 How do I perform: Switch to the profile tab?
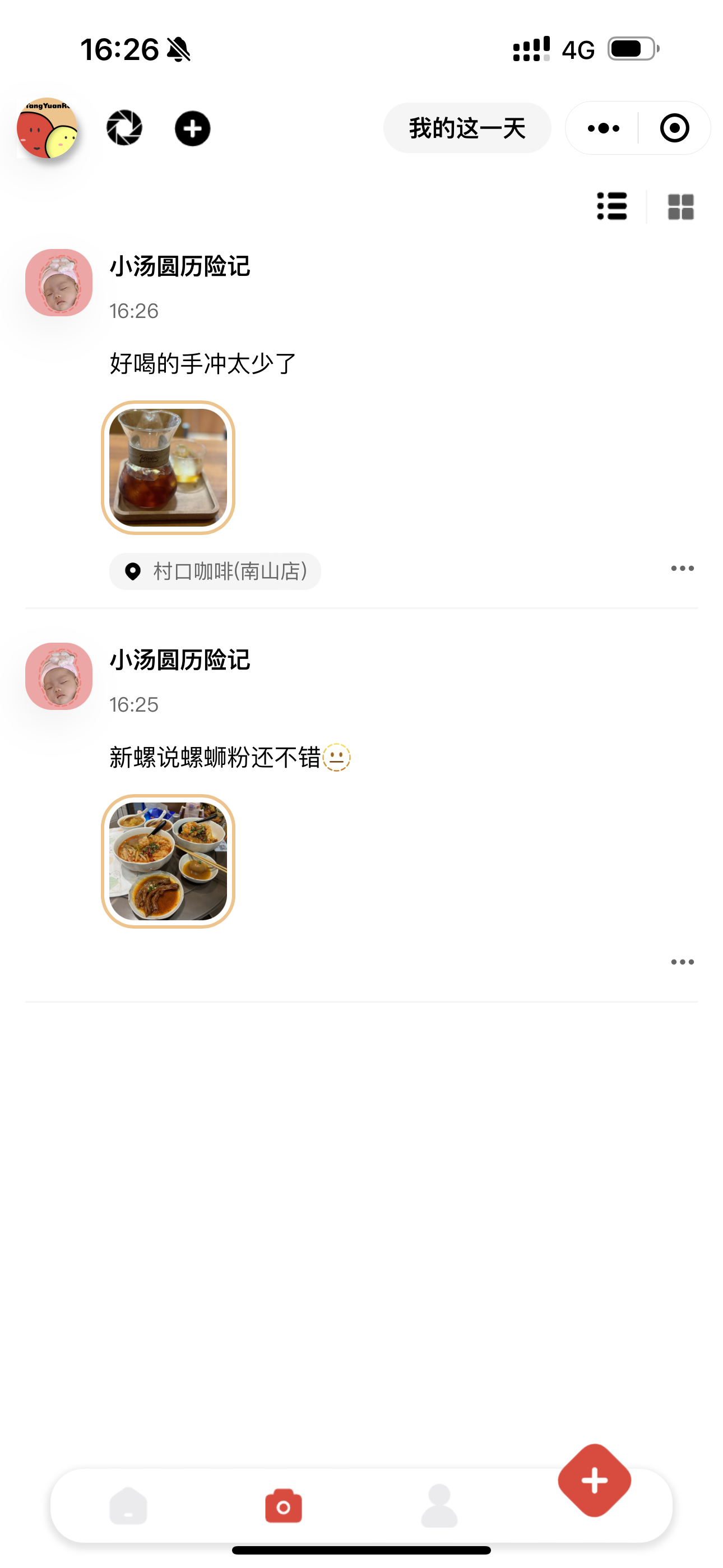tap(439, 1506)
